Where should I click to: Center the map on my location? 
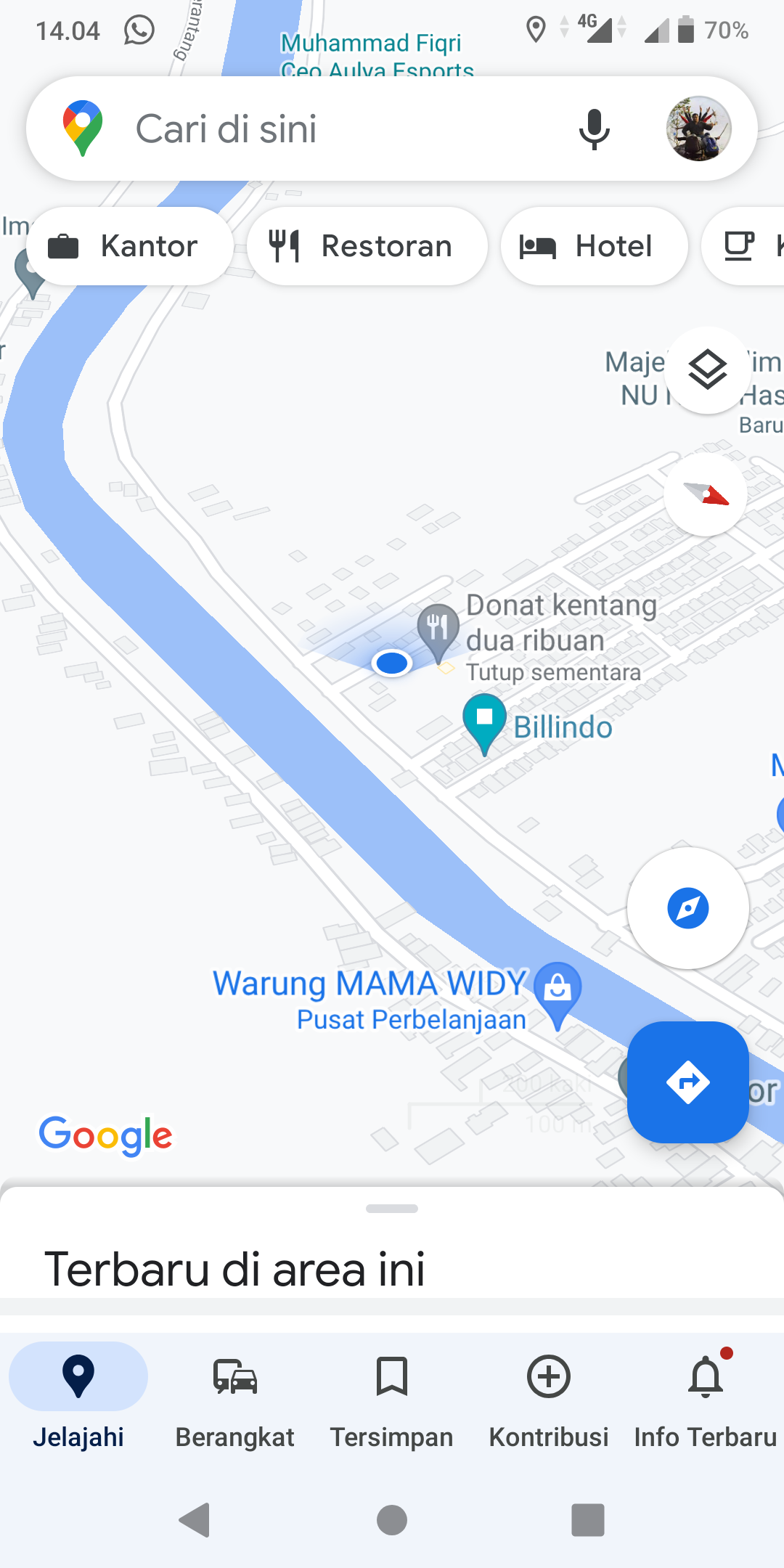(x=687, y=908)
